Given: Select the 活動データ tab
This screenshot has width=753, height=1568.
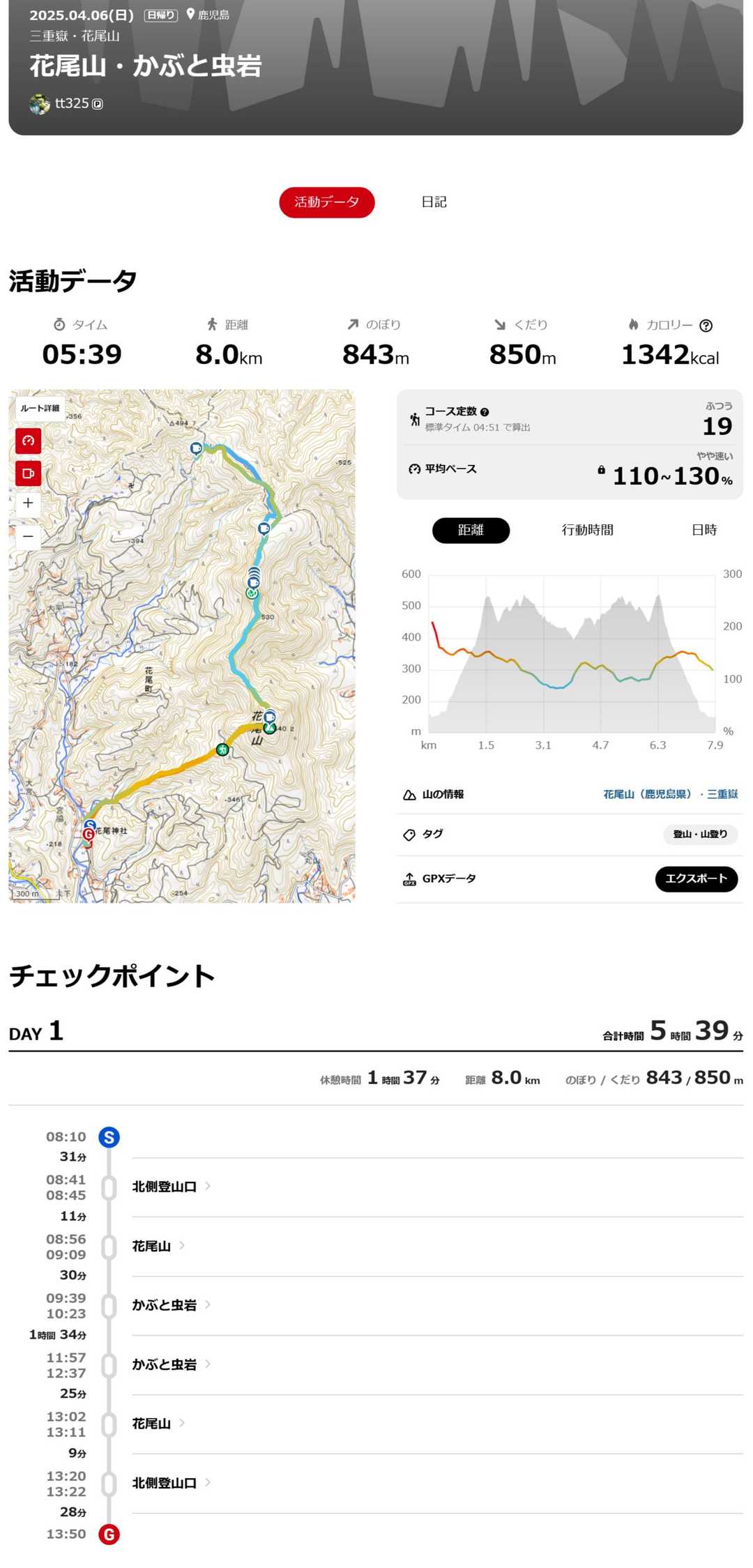Looking at the screenshot, I should (x=326, y=202).
